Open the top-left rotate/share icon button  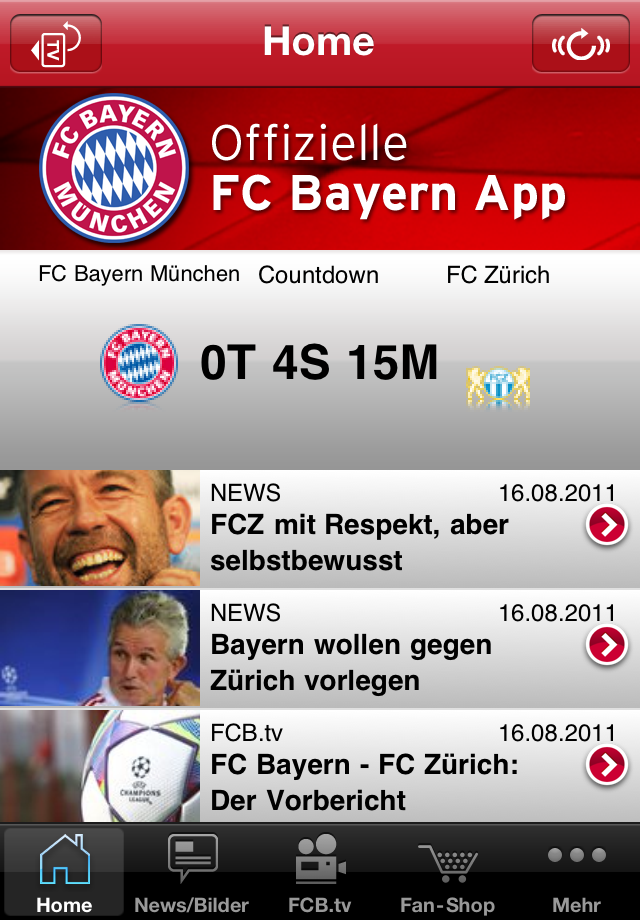click(56, 45)
